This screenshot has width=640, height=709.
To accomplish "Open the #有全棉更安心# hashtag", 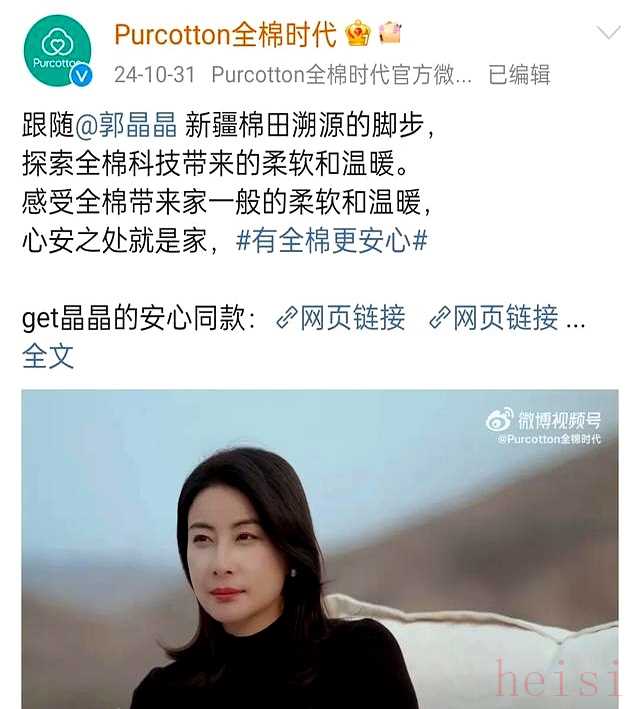I will [332, 241].
